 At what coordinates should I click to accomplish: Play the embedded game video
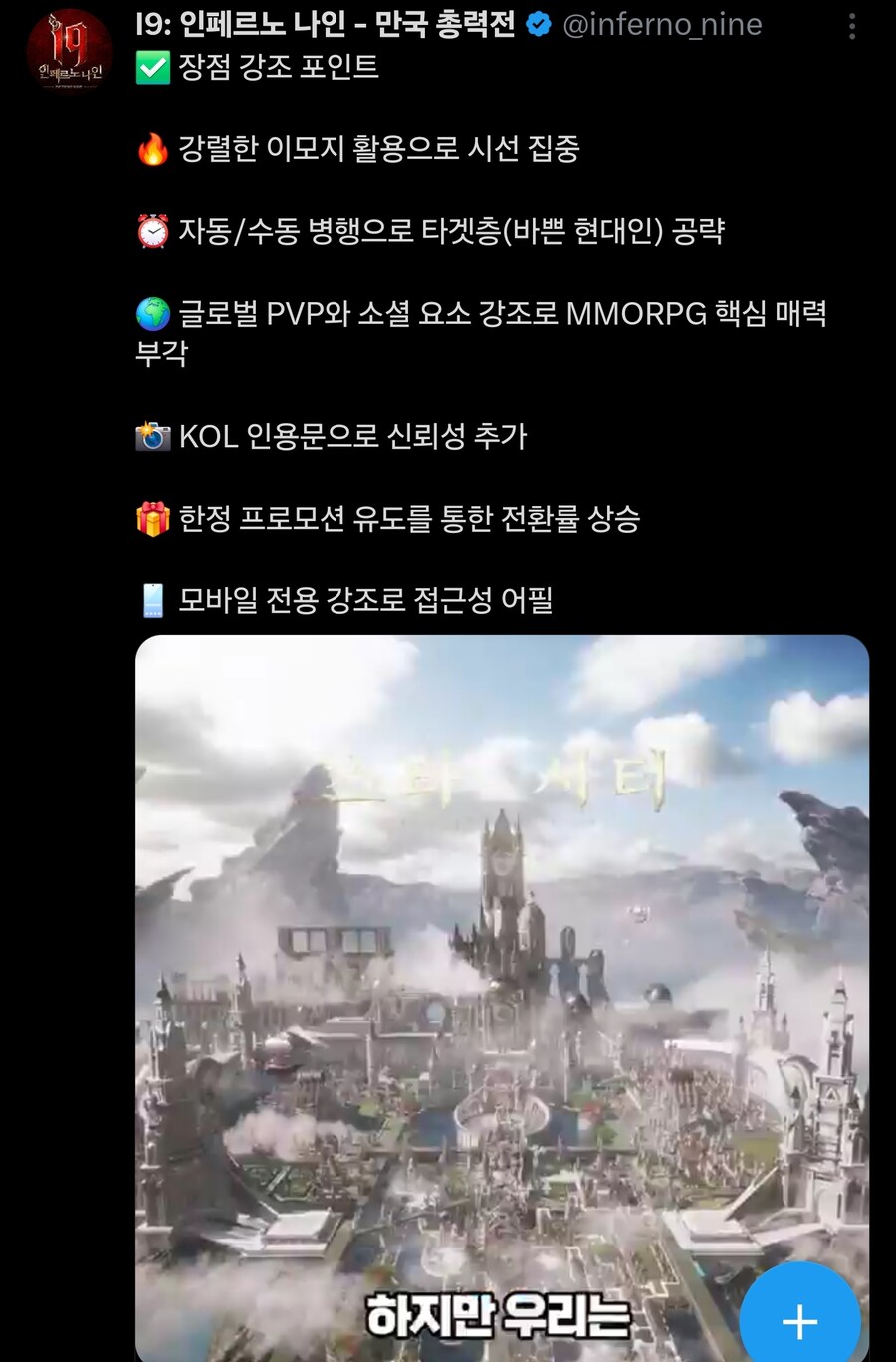502,996
